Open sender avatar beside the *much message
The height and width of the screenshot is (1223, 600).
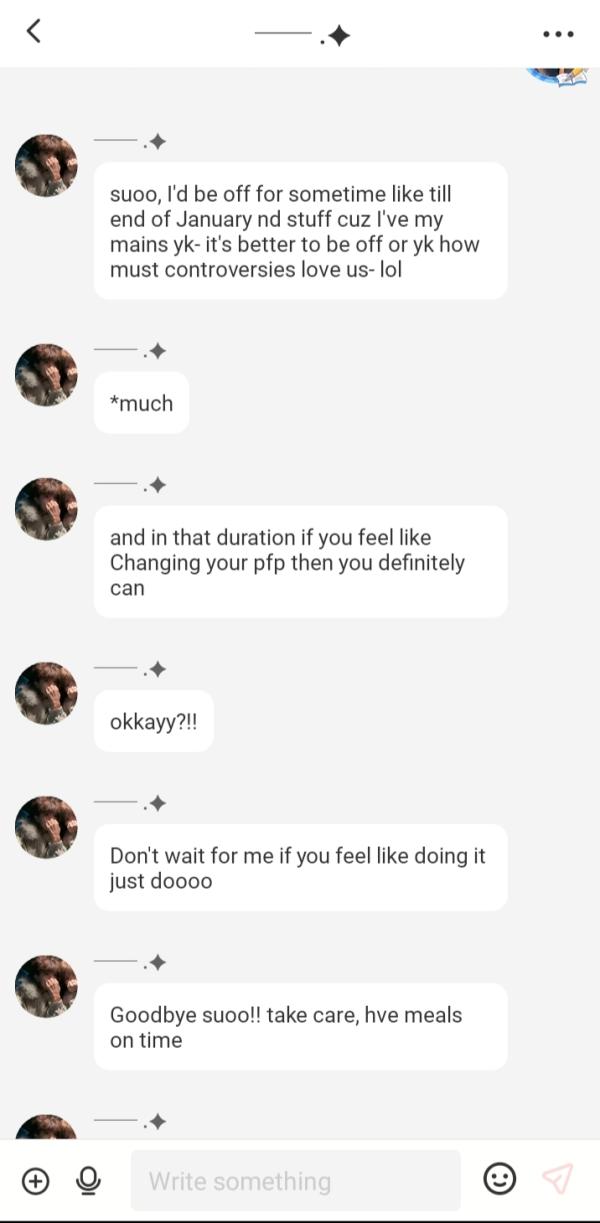pyautogui.click(x=46, y=375)
